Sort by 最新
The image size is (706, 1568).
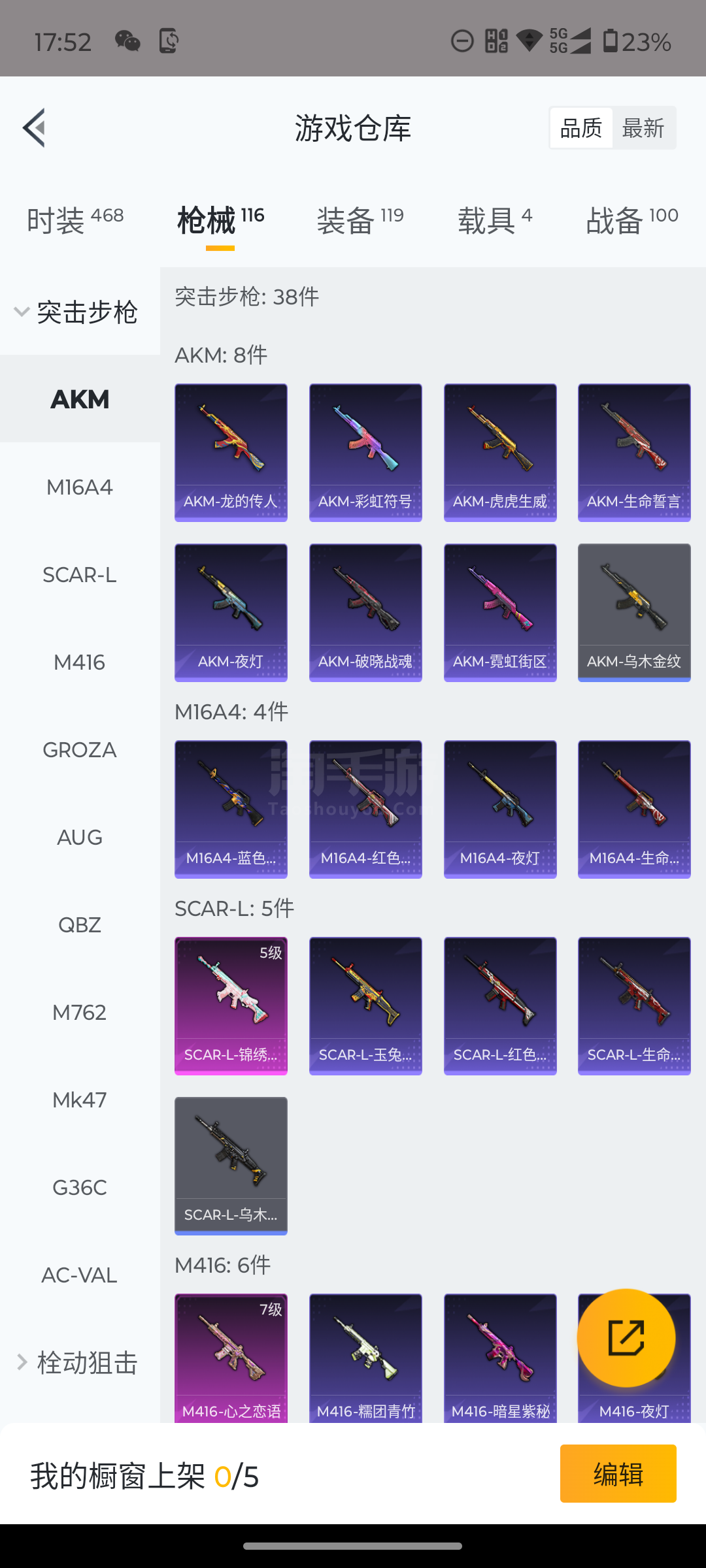643,128
